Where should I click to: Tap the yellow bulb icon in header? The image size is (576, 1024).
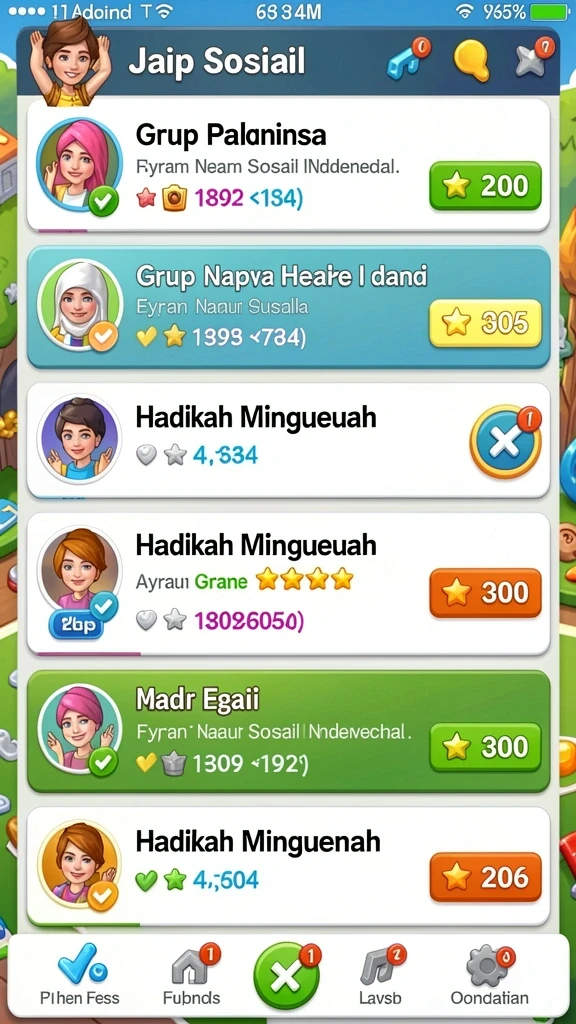(472, 61)
